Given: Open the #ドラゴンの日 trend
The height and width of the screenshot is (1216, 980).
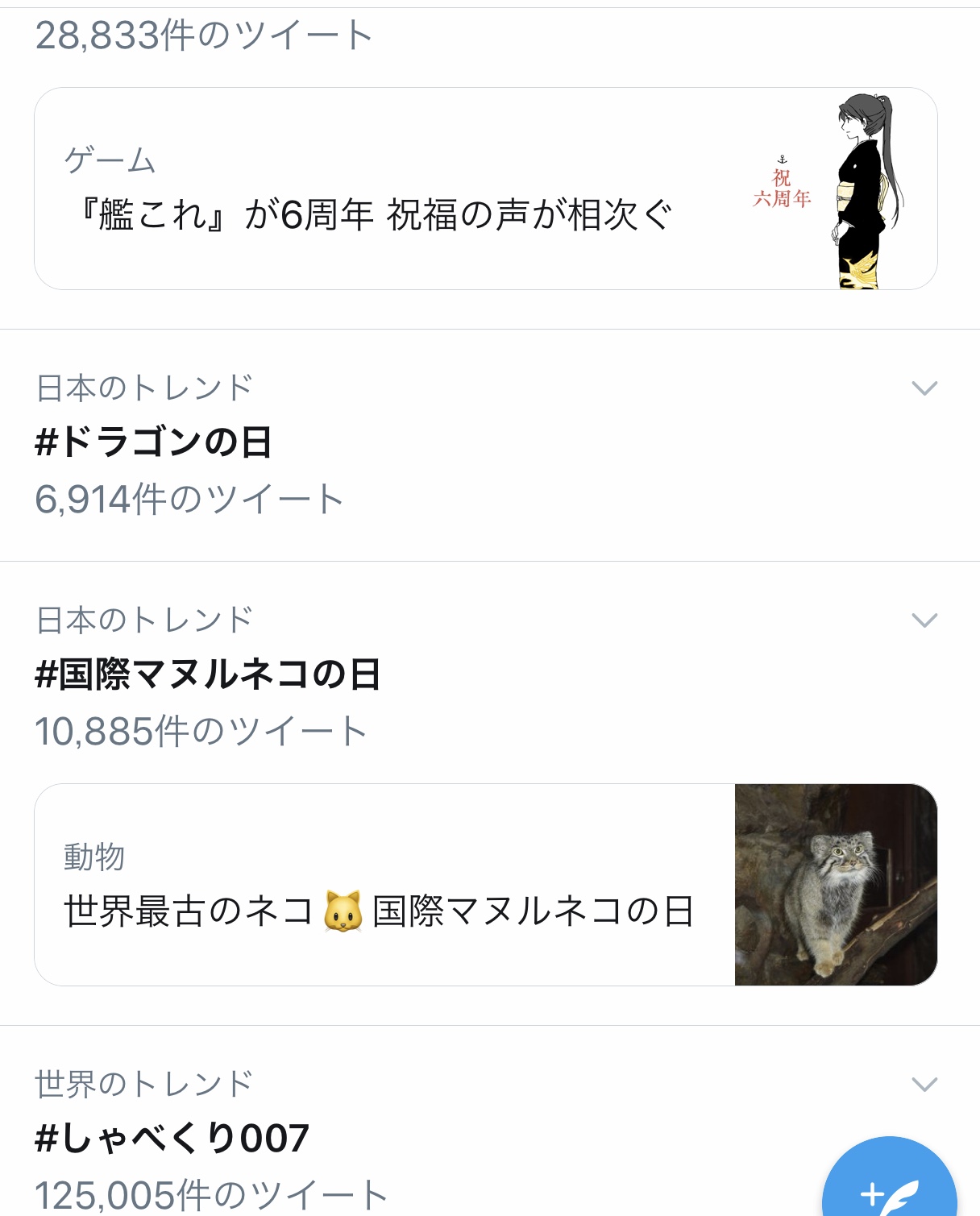Looking at the screenshot, I should 153,442.
